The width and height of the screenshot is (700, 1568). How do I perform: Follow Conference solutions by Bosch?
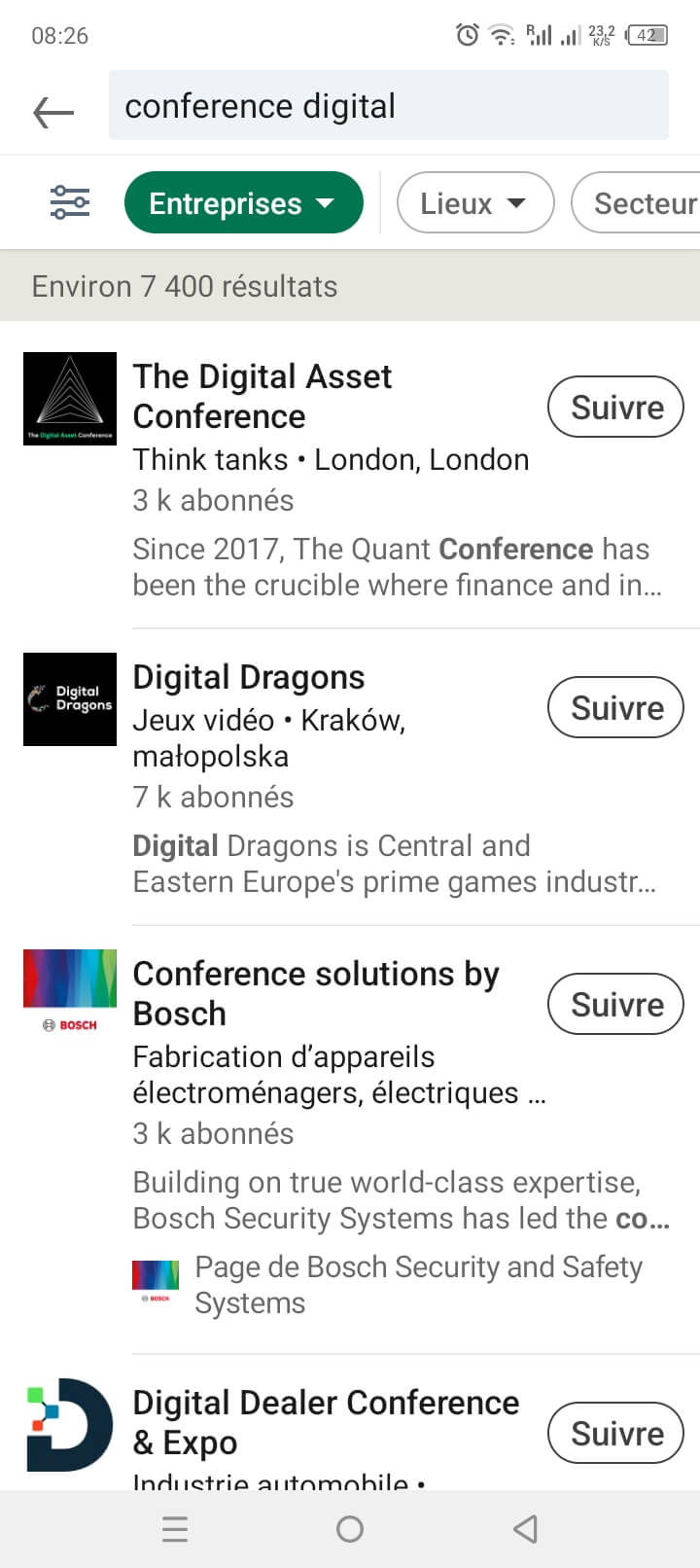tap(616, 1004)
